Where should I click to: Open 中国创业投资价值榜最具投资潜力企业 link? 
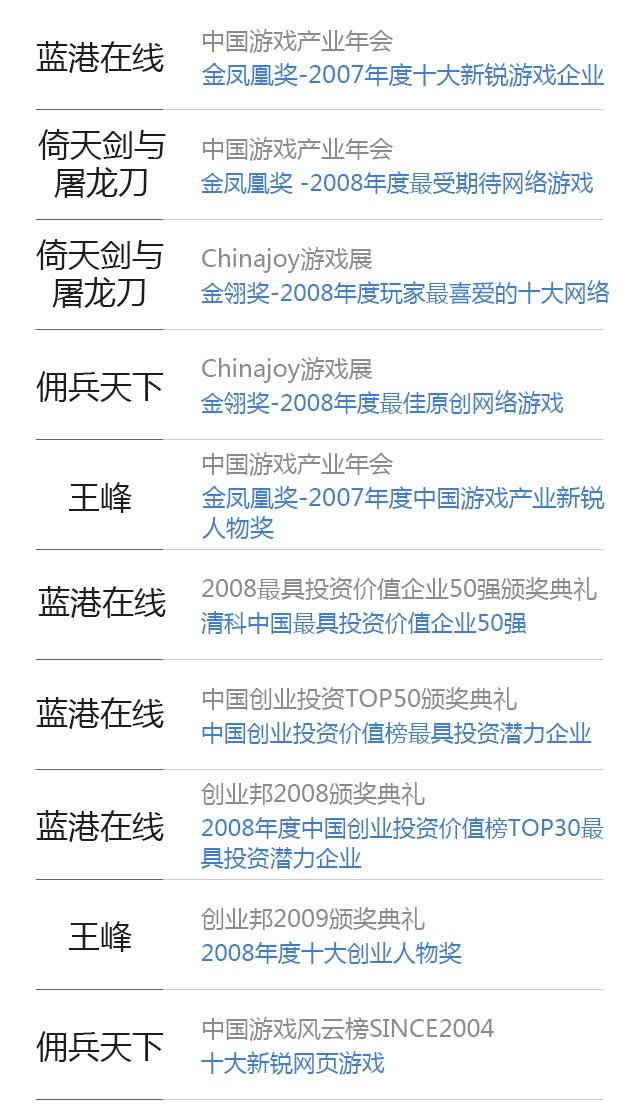[x=397, y=733]
